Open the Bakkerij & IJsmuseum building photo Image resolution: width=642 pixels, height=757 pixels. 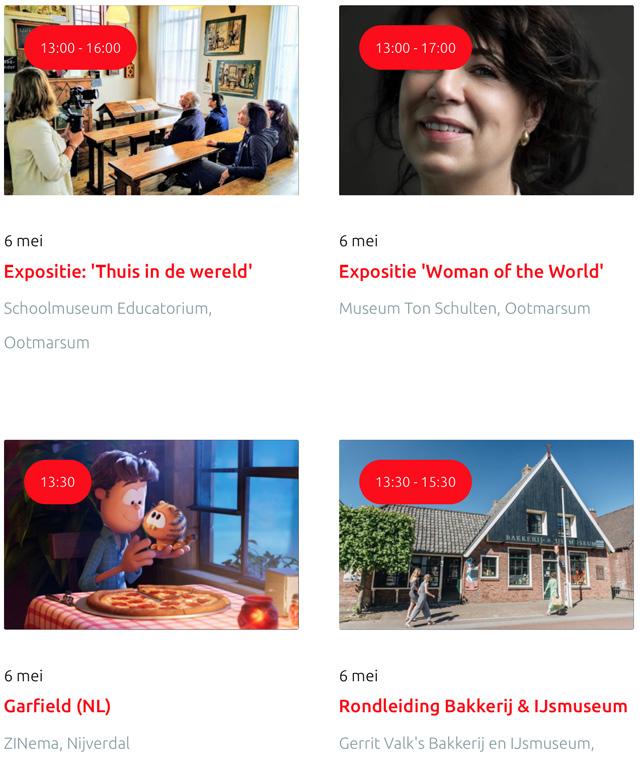point(486,534)
